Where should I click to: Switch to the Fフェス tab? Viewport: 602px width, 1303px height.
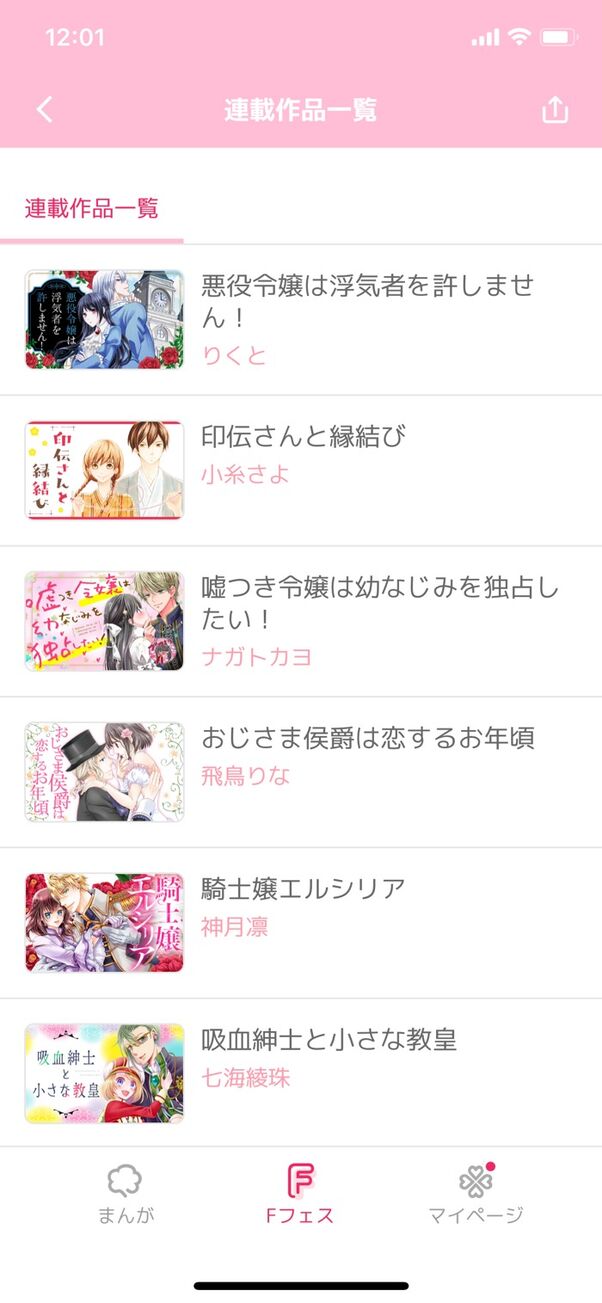(300, 1195)
